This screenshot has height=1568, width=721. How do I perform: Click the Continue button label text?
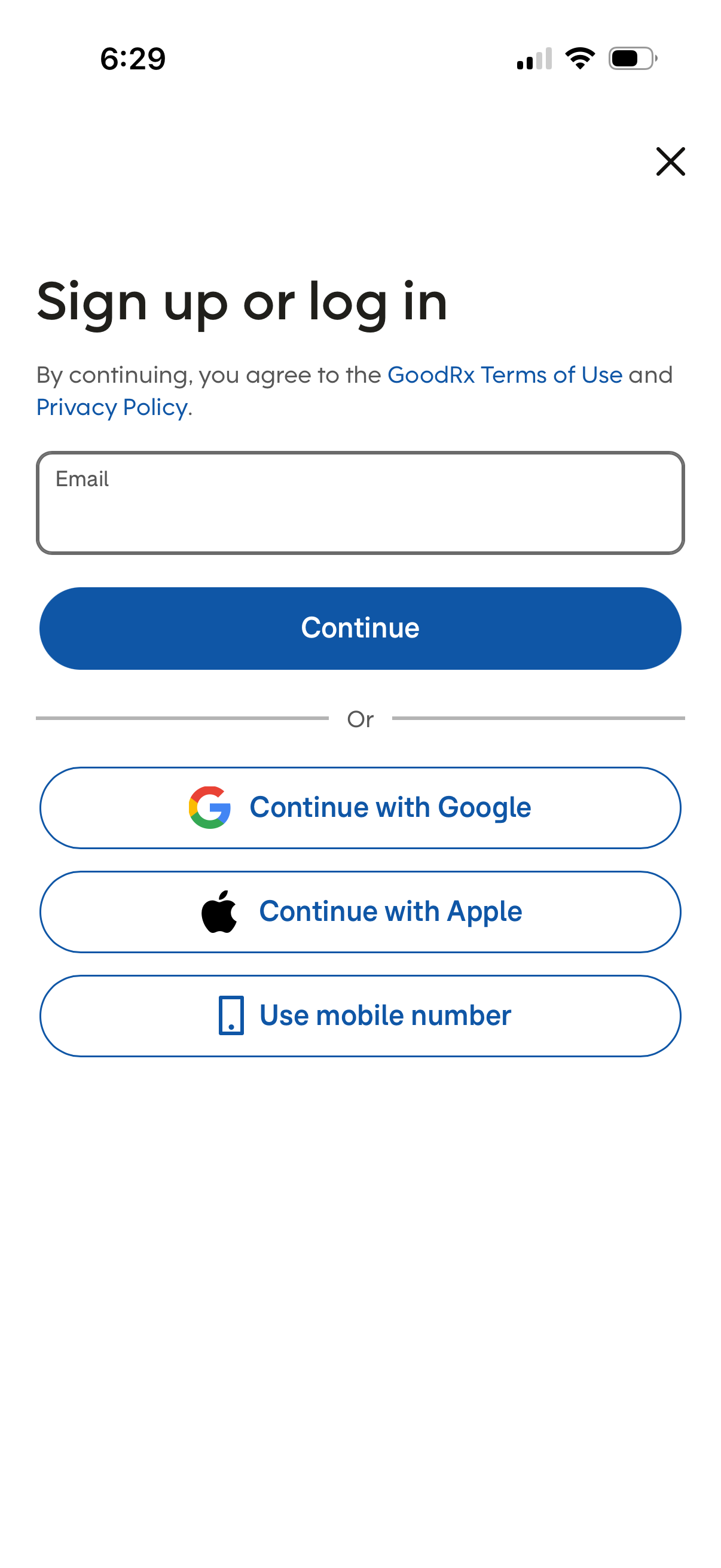click(x=361, y=627)
